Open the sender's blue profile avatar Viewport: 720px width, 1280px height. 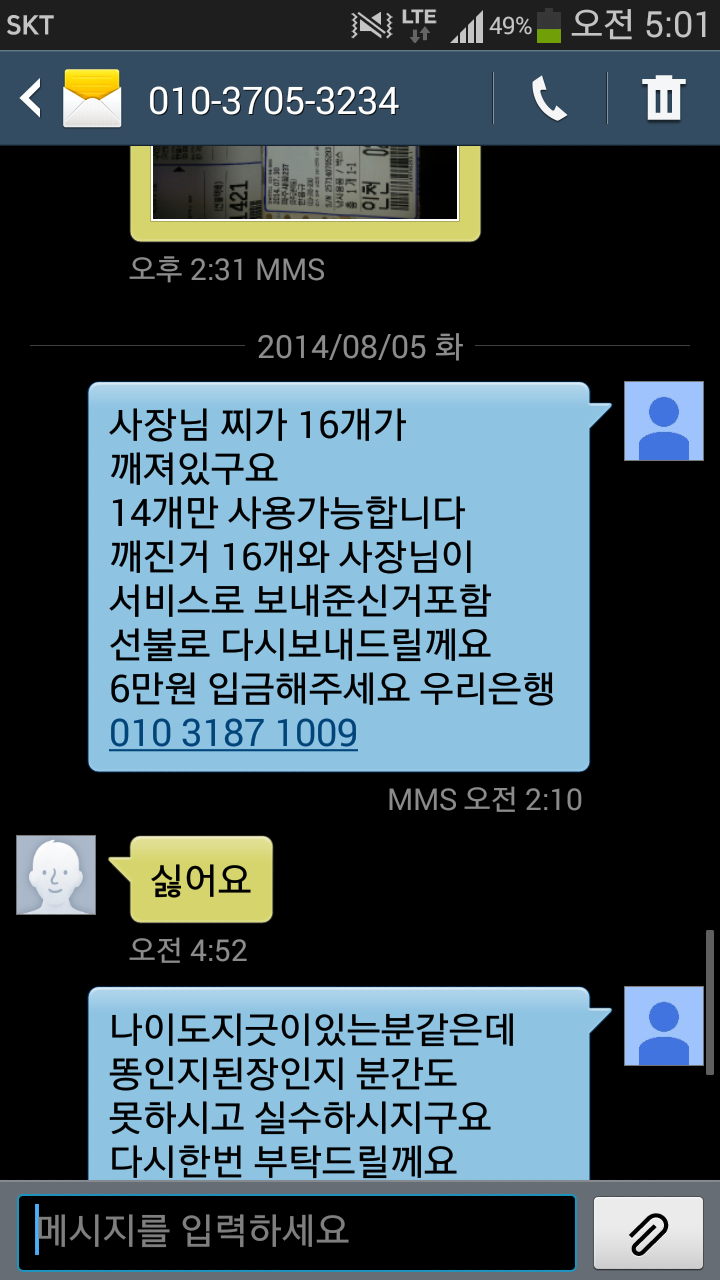664,420
